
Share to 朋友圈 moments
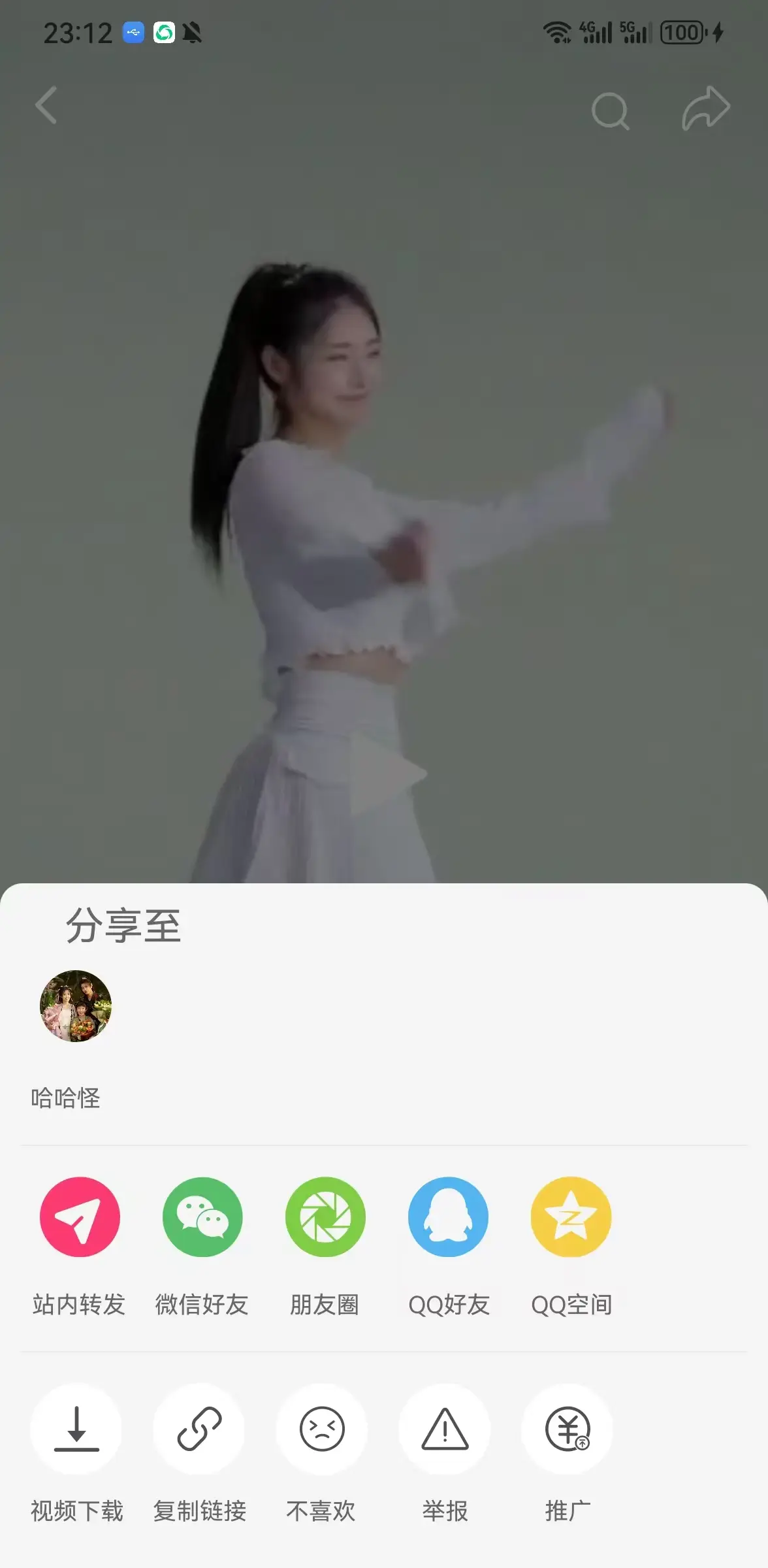coord(325,1217)
